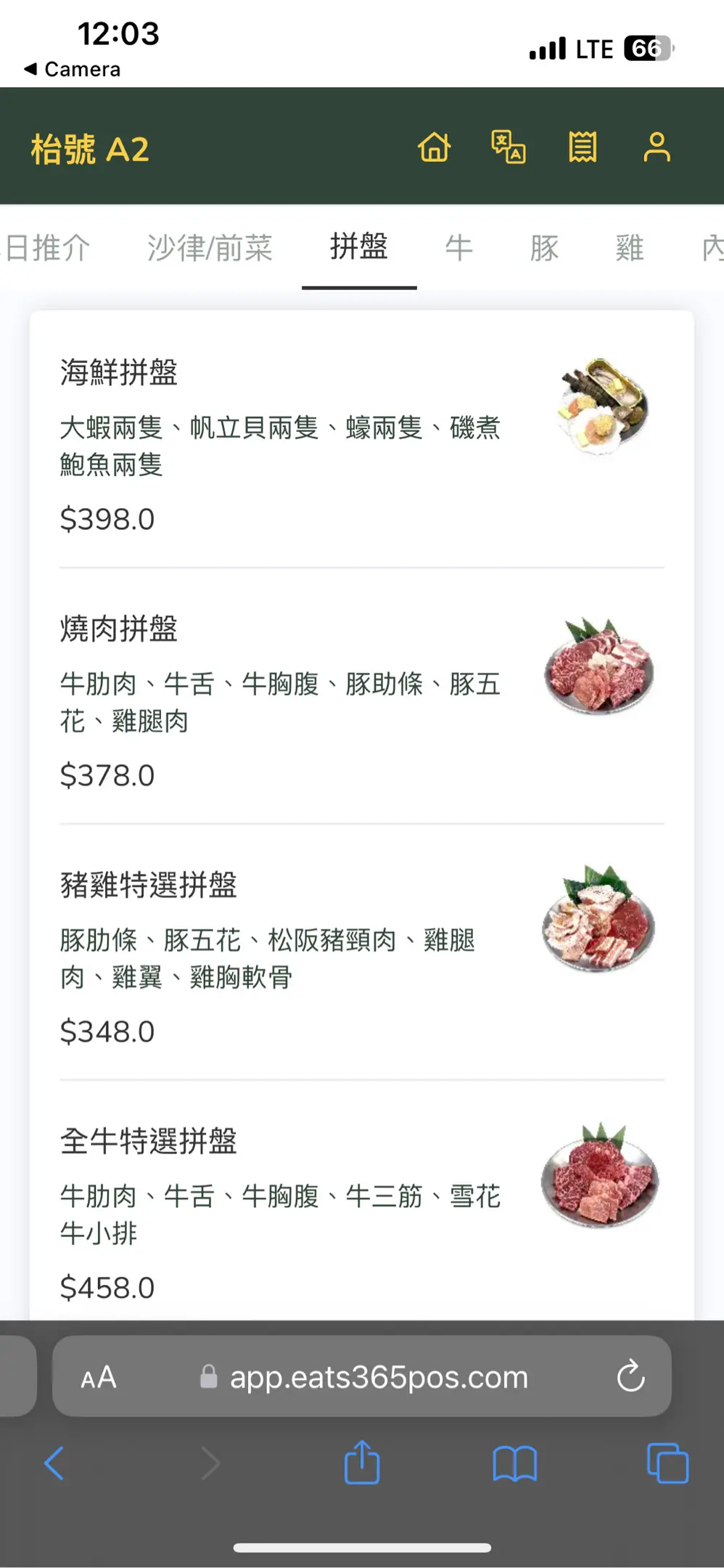Return to the Camera app
Viewport: 724px width, 1568px height.
tap(72, 70)
